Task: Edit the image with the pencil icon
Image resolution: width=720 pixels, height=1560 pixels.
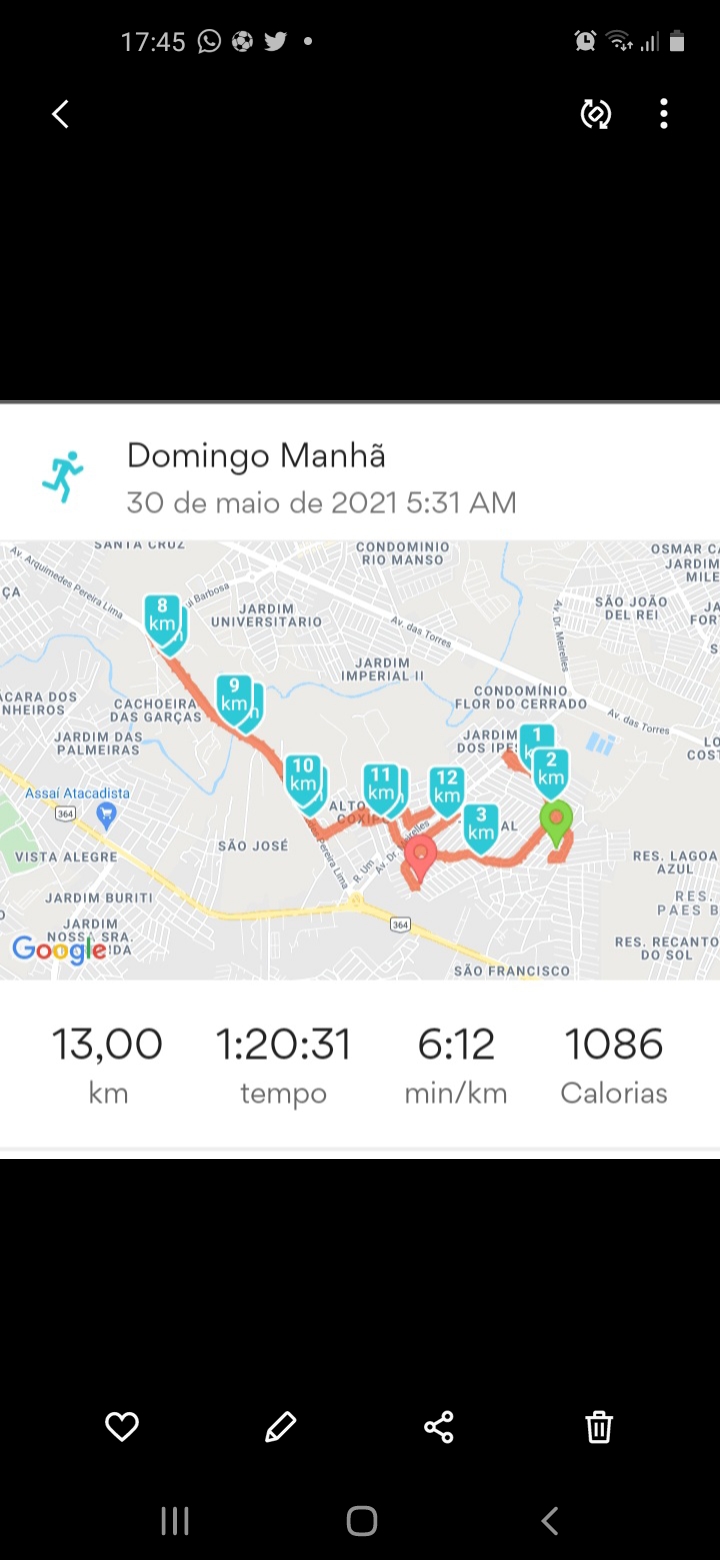Action: (280, 1427)
